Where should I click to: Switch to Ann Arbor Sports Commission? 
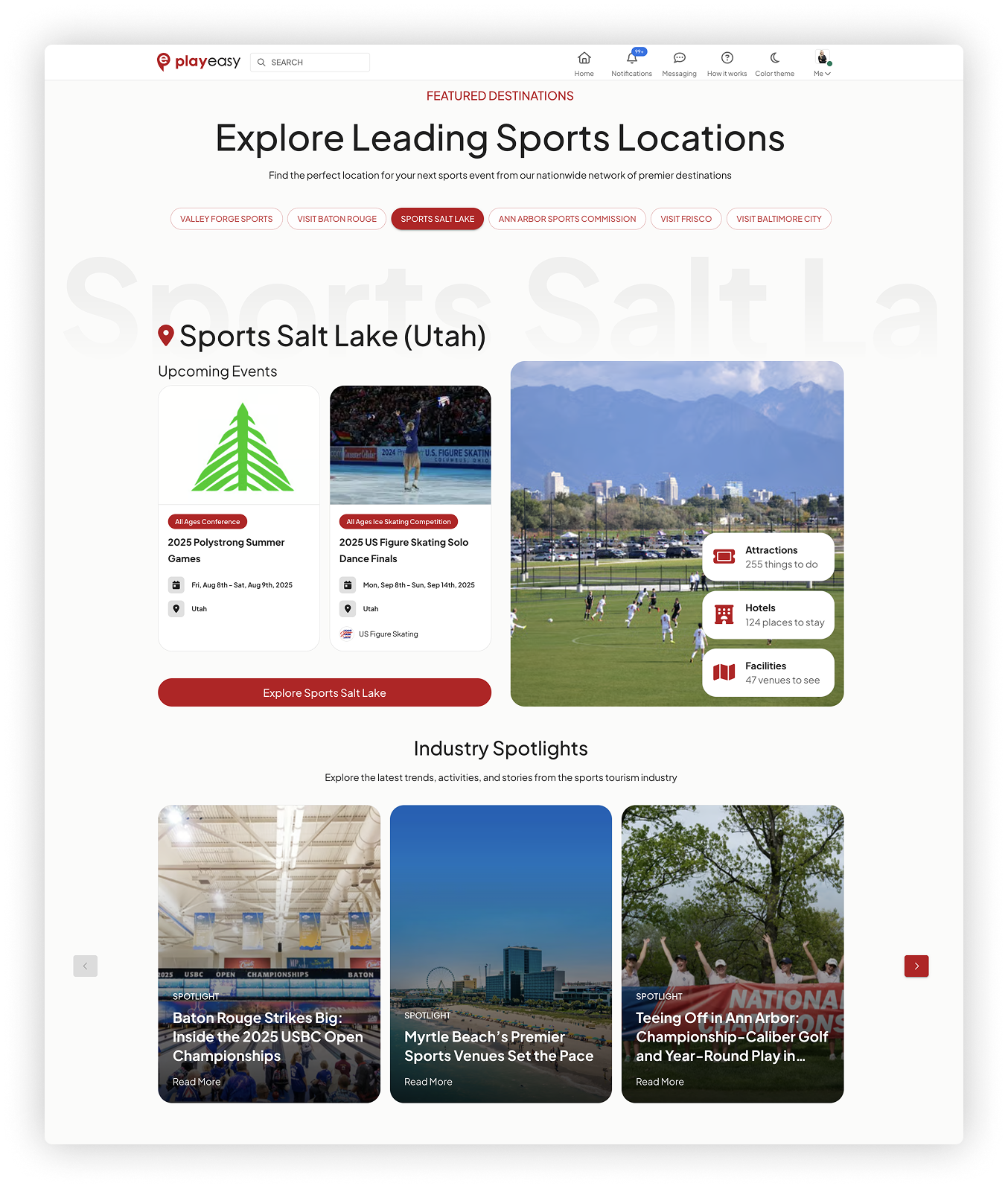(x=567, y=218)
